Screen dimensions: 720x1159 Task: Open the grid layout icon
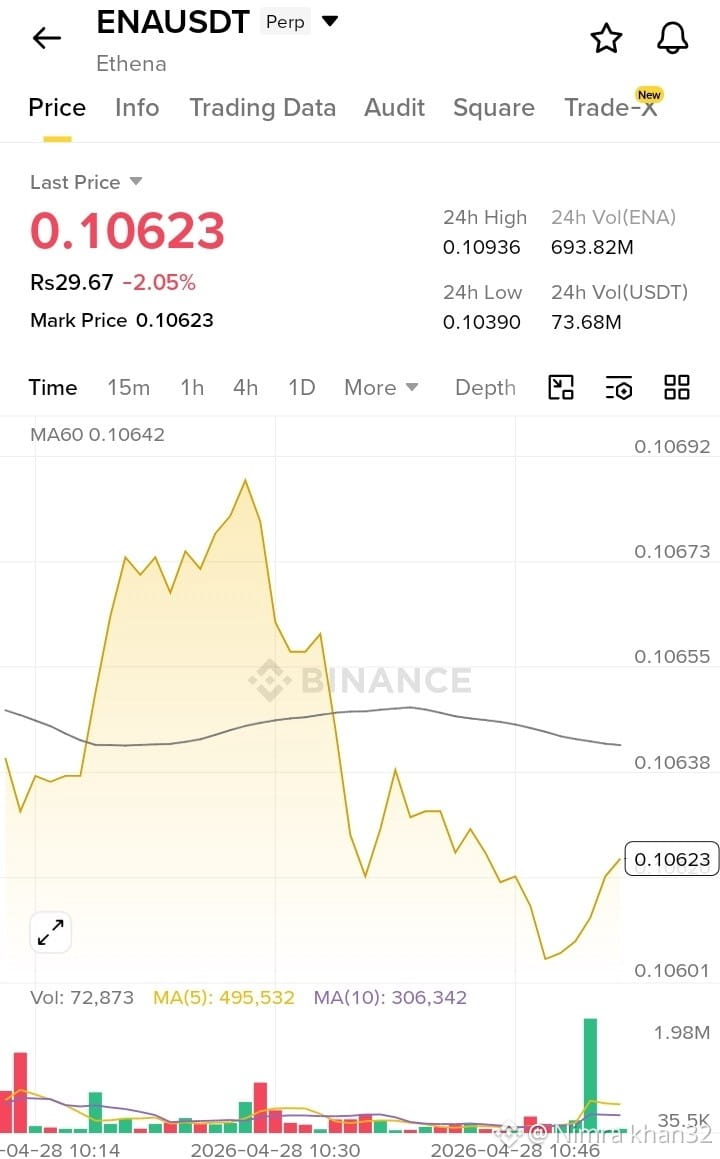pos(676,387)
